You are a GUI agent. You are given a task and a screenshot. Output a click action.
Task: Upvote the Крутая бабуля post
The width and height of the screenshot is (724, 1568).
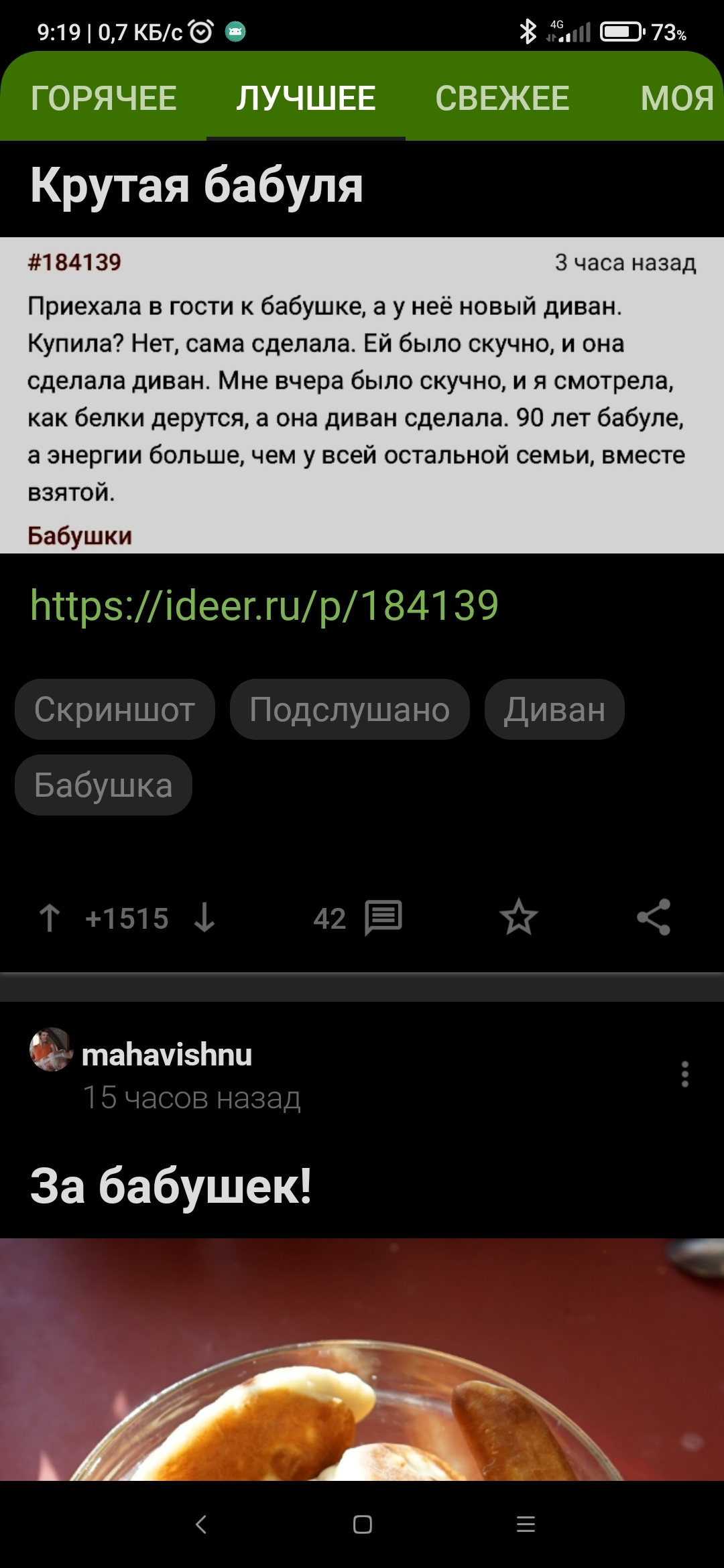point(50,918)
